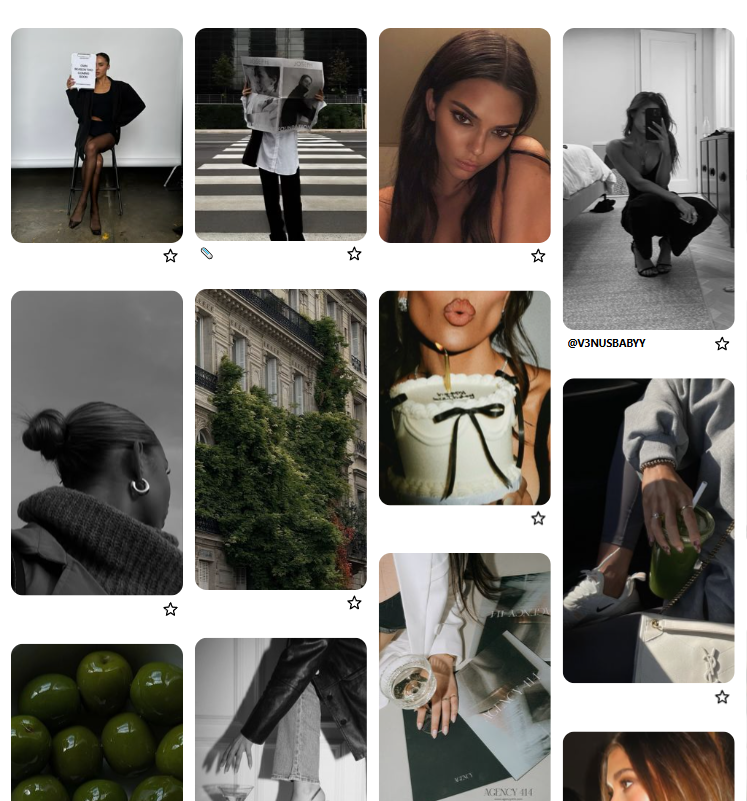Star the woman-on-stool pin

pyautogui.click(x=170, y=256)
